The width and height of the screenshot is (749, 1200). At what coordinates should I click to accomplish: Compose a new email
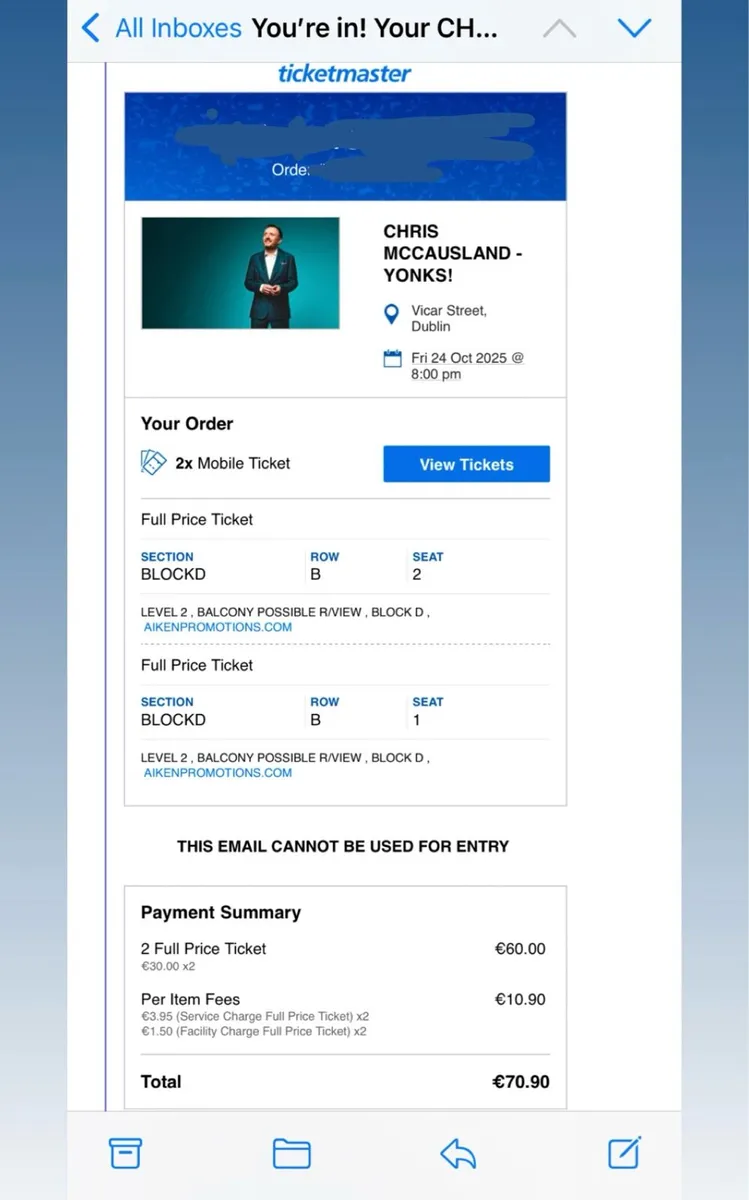624,1153
